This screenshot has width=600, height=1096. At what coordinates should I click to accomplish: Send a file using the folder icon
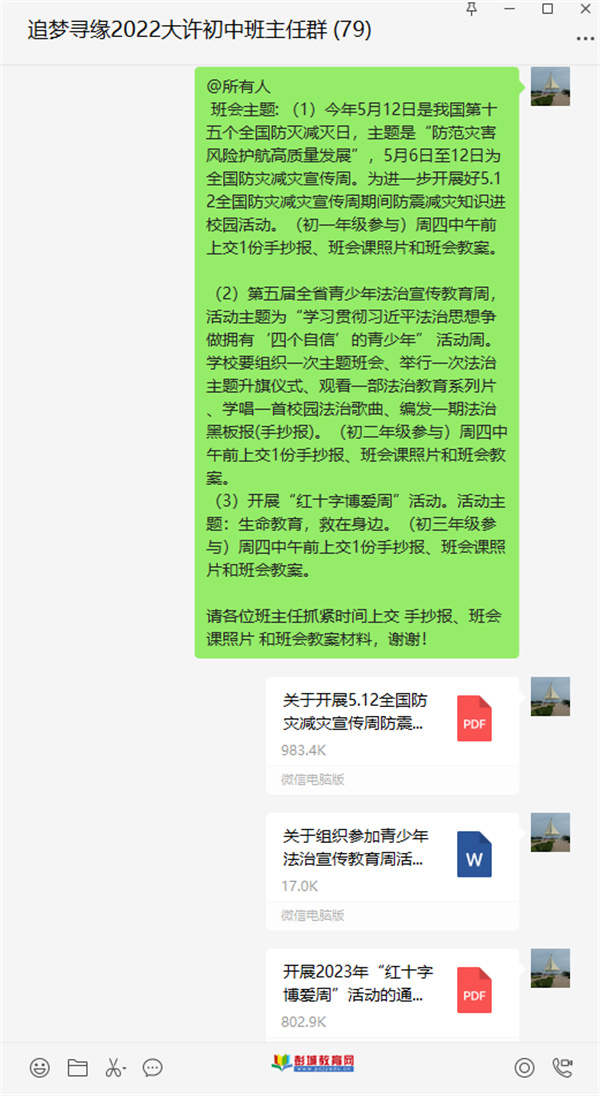coord(77,1068)
